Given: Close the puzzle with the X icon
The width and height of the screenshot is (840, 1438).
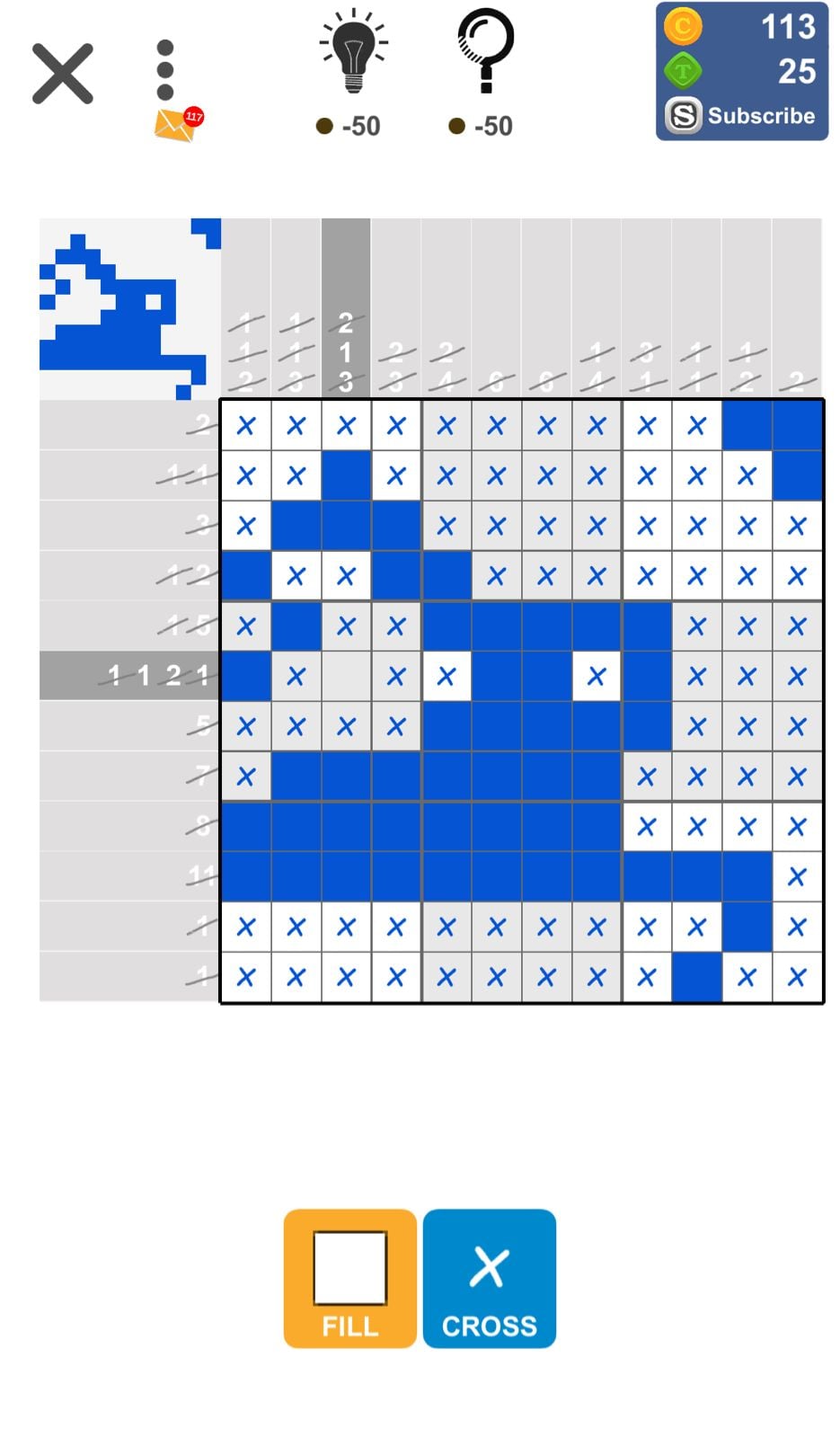Looking at the screenshot, I should (x=63, y=74).
